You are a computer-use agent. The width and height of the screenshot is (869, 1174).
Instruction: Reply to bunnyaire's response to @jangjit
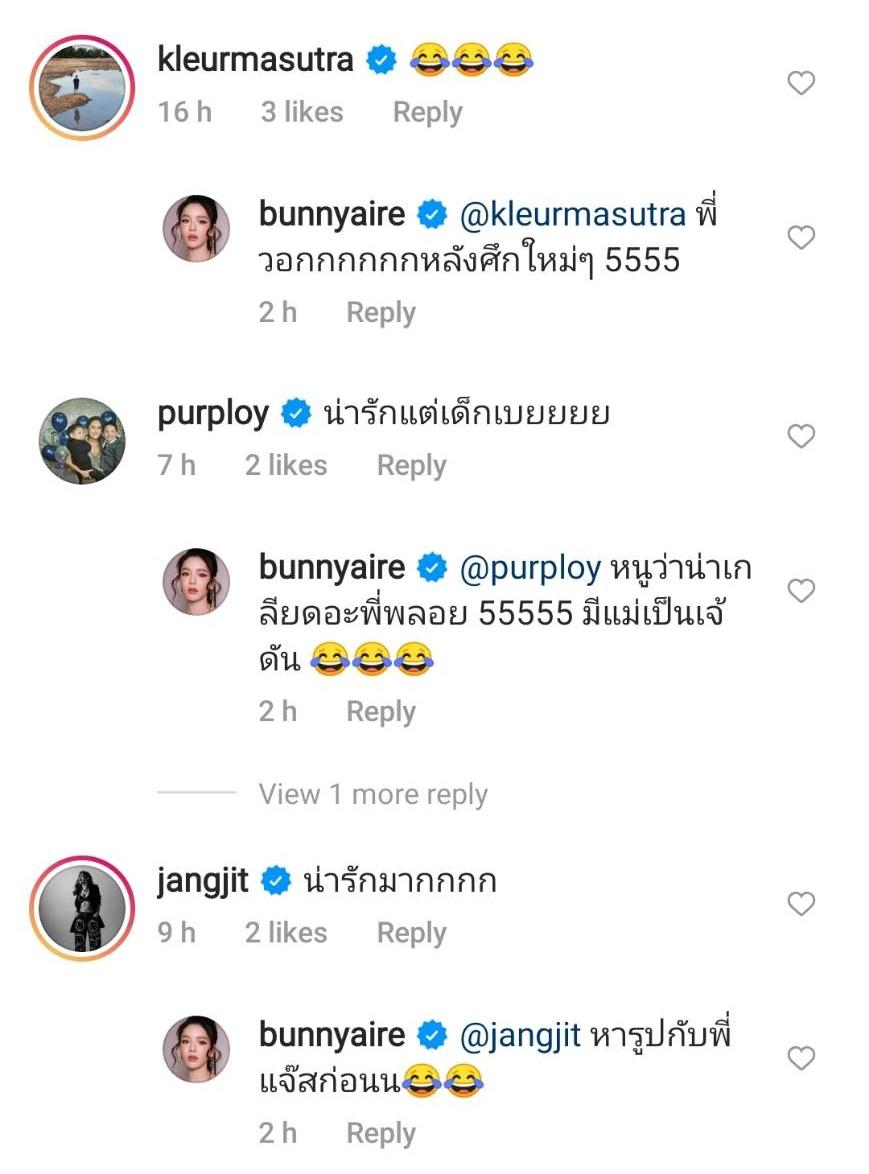coord(380,1133)
